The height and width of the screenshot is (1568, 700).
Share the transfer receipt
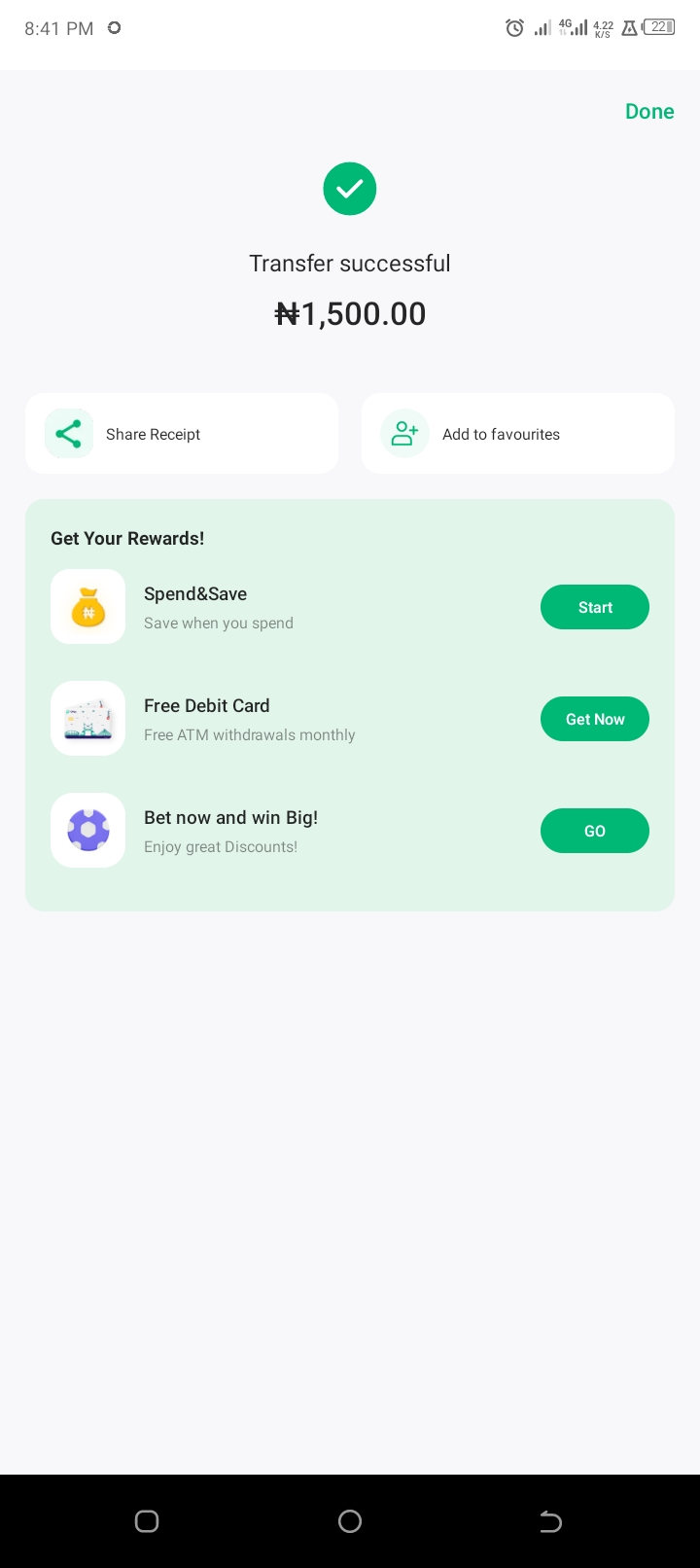(x=182, y=434)
